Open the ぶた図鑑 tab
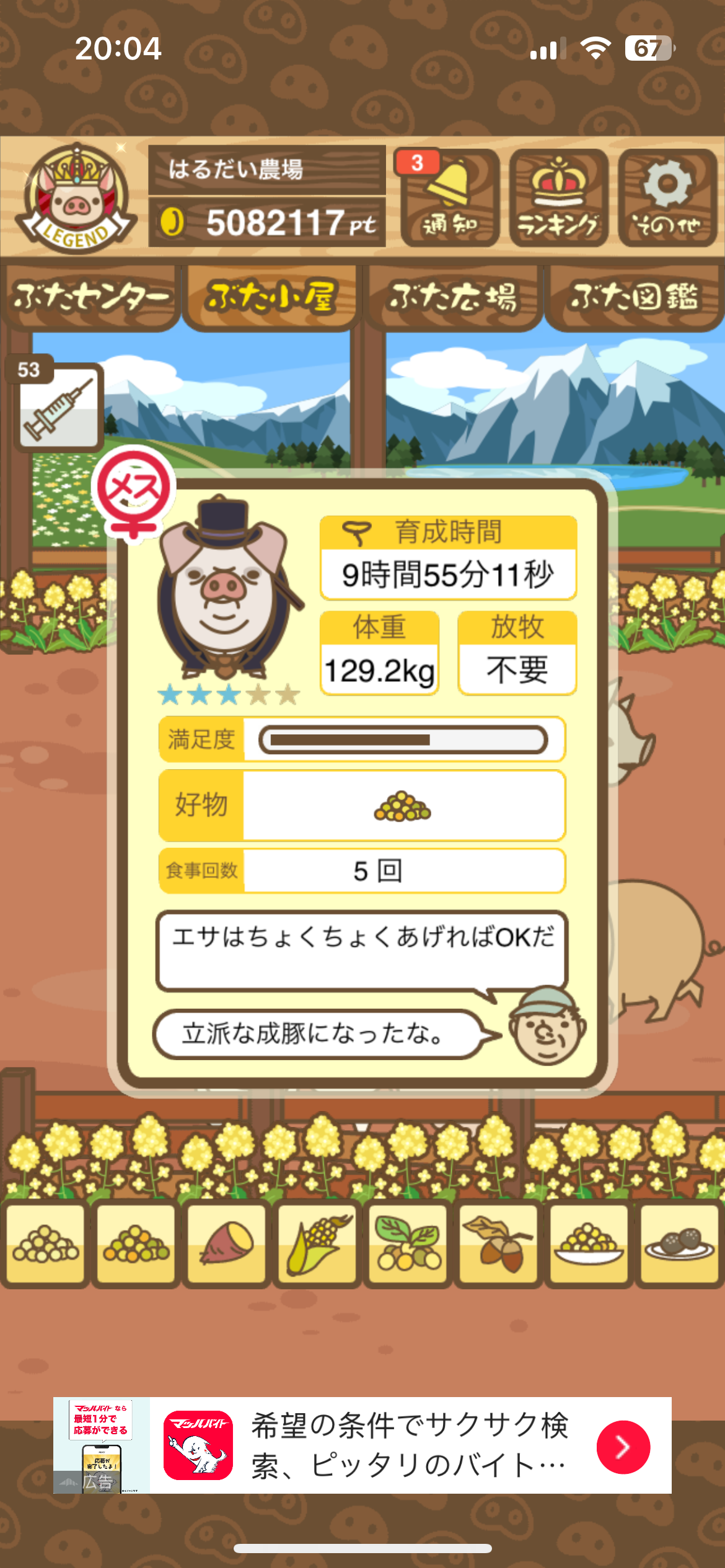This screenshot has height=1568, width=725. pos(634,297)
